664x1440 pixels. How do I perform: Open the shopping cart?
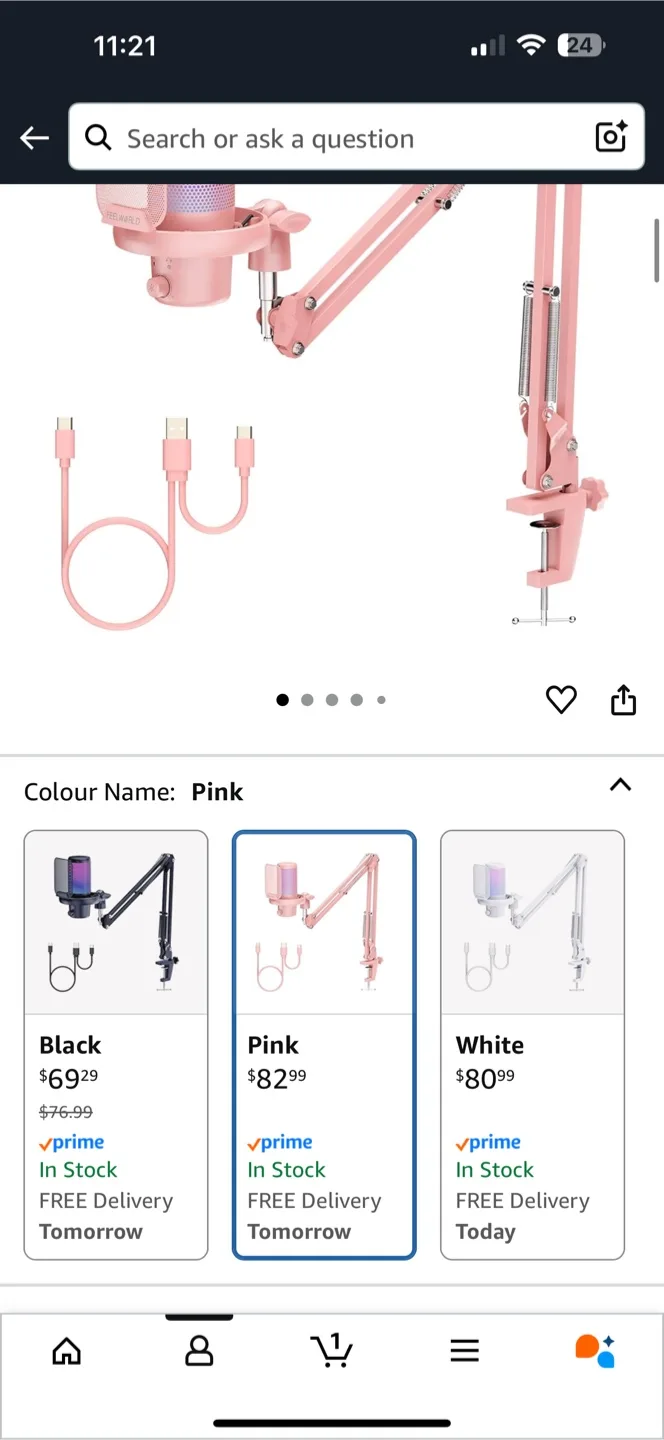(331, 1352)
